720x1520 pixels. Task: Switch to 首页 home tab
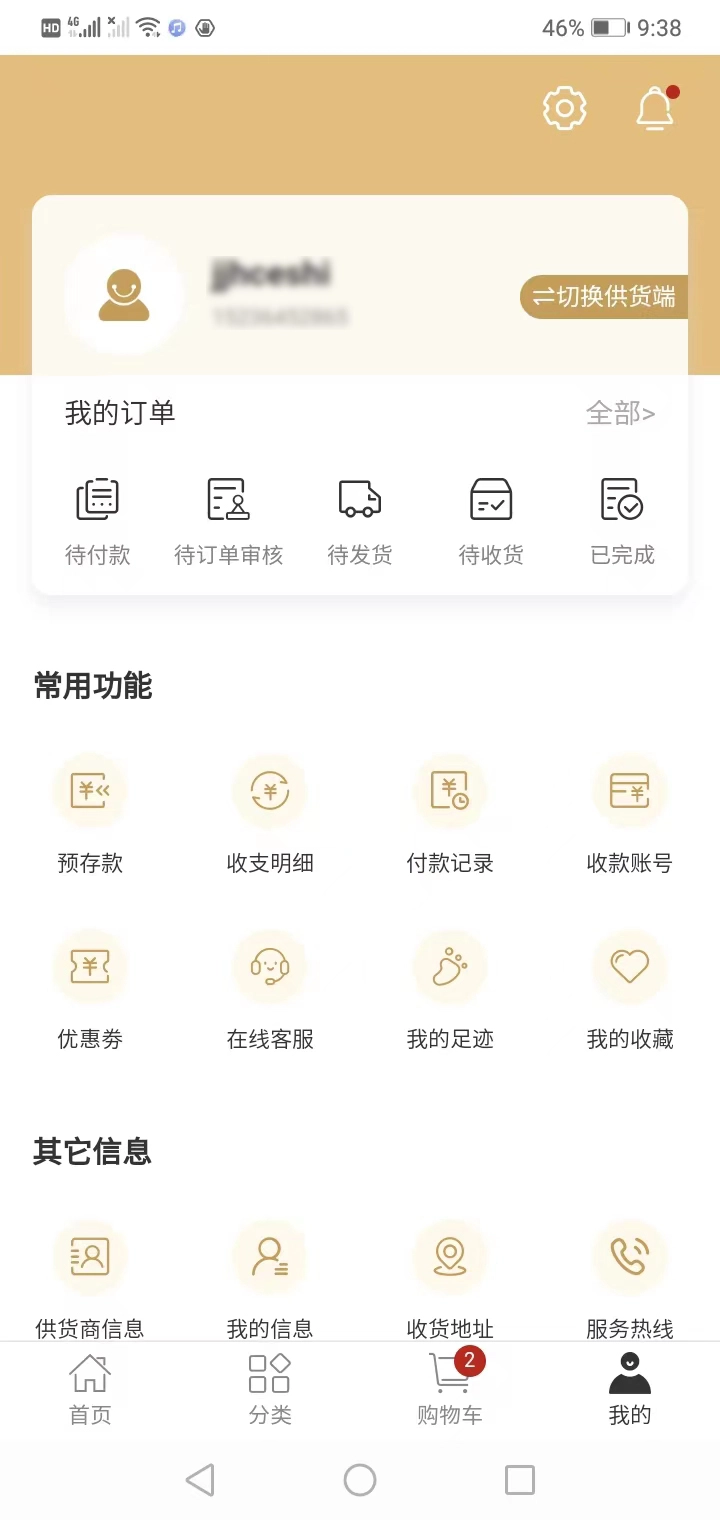[89, 1390]
